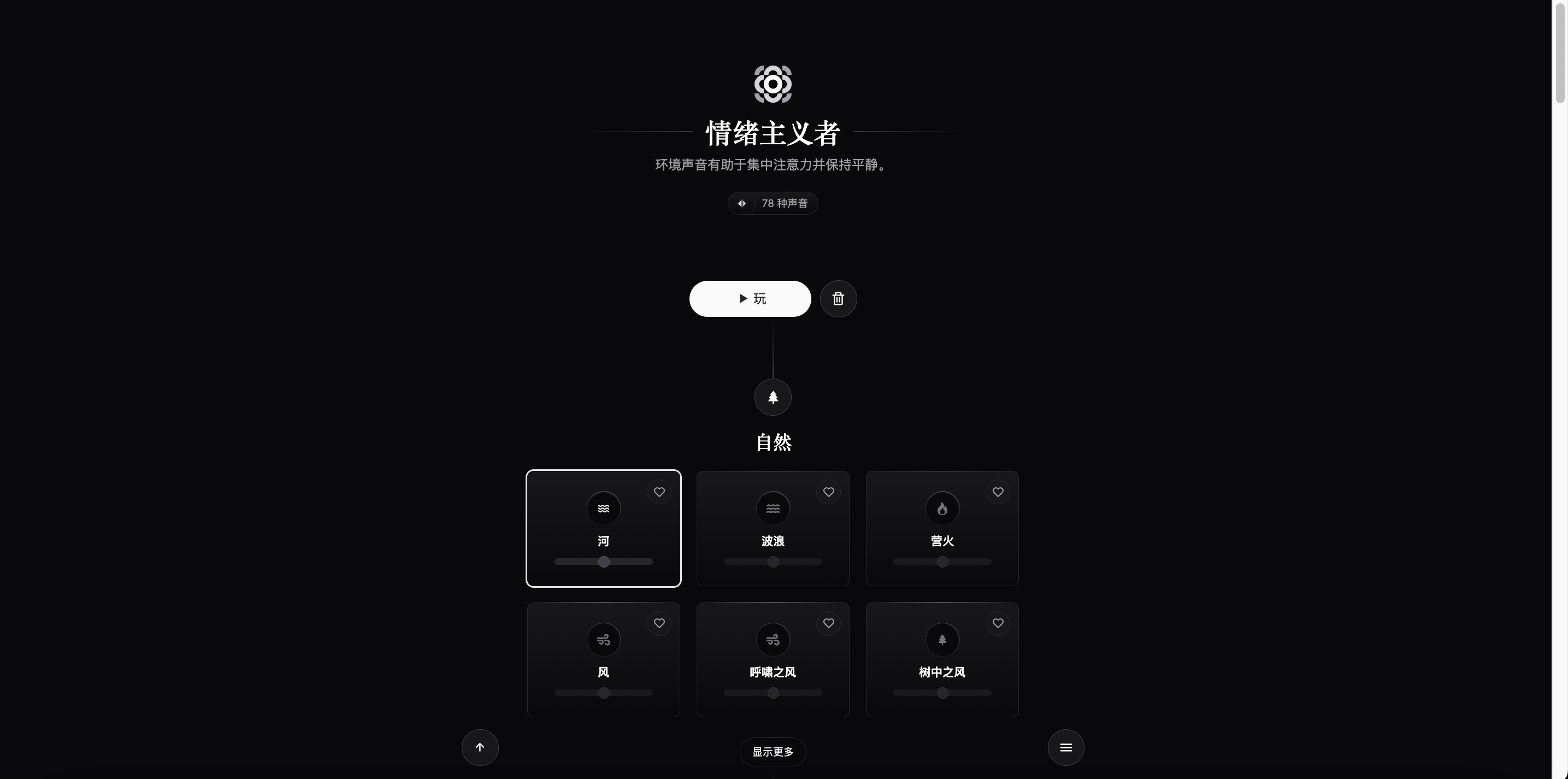Select the 树中之风 sound card

pyautogui.click(x=942, y=658)
